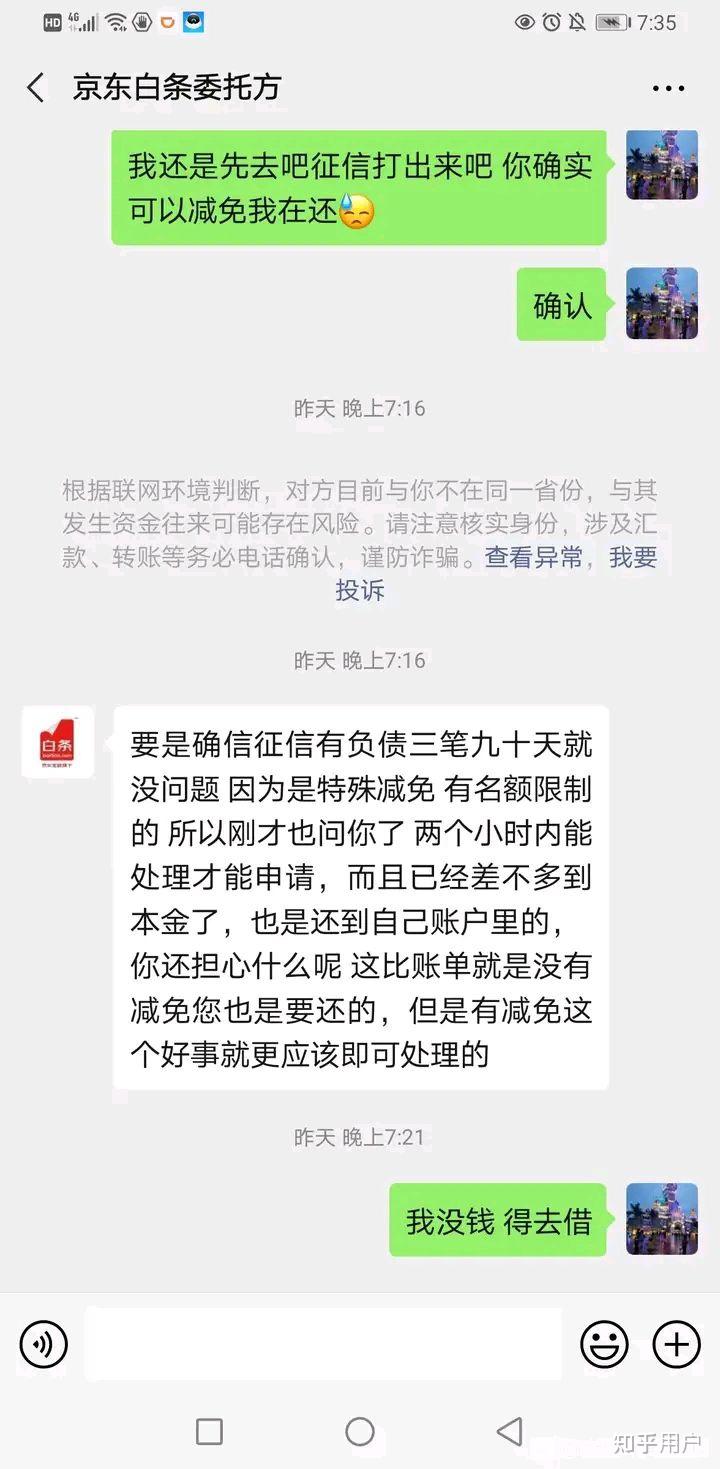Open the plus attachment menu
The height and width of the screenshot is (1469, 720).
point(677,1343)
